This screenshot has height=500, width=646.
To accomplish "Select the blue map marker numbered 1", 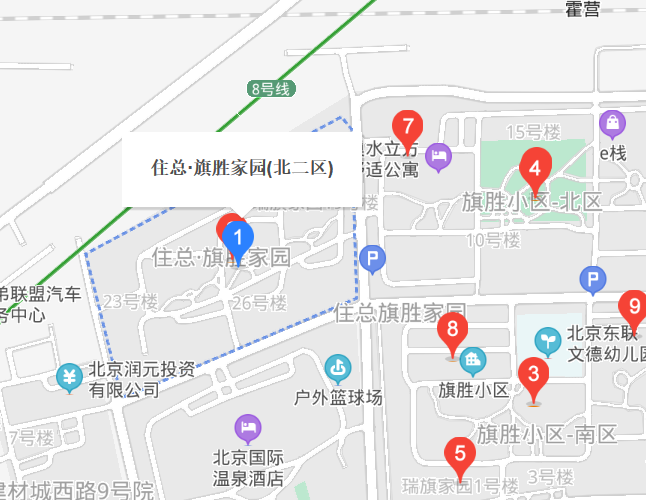I will coord(238,240).
